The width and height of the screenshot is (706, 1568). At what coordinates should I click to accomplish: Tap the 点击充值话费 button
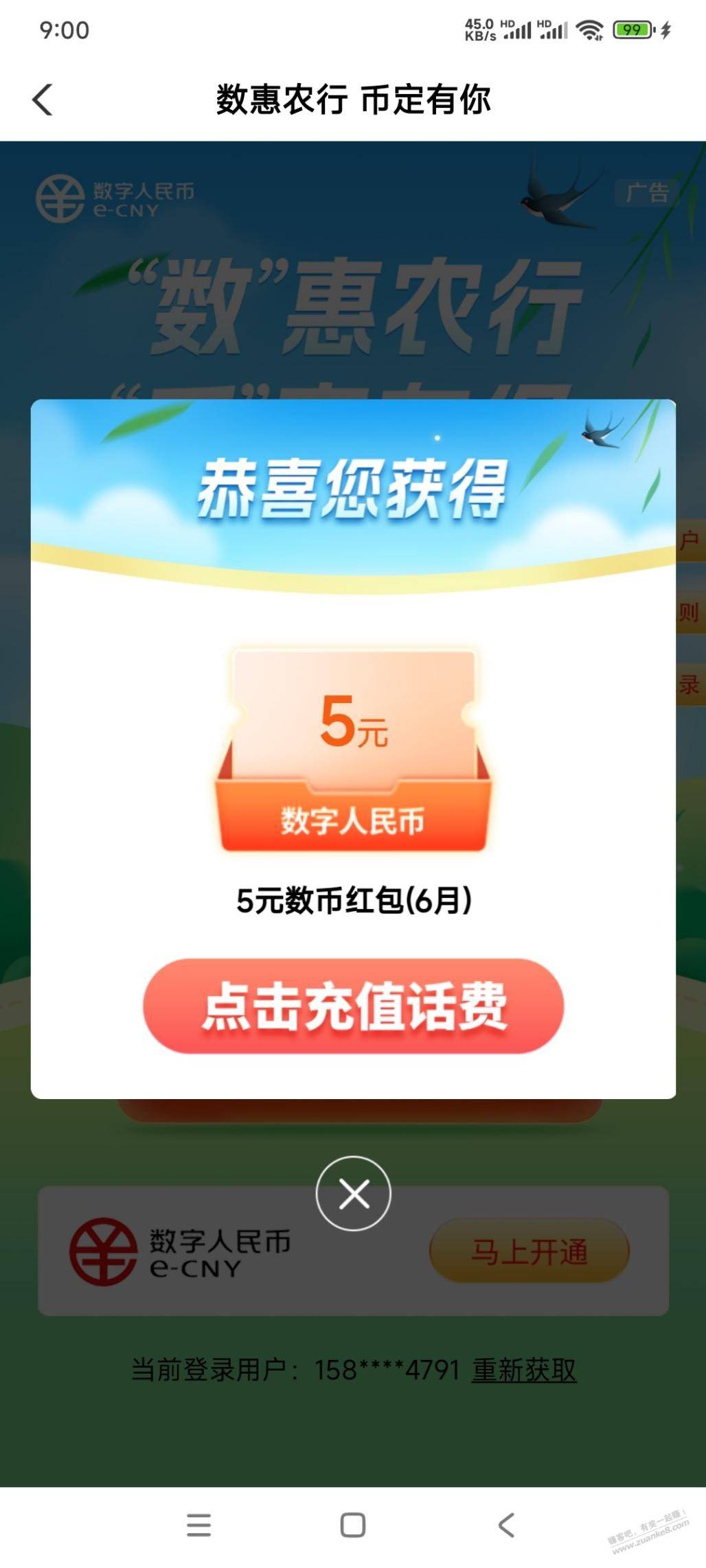[353, 1006]
